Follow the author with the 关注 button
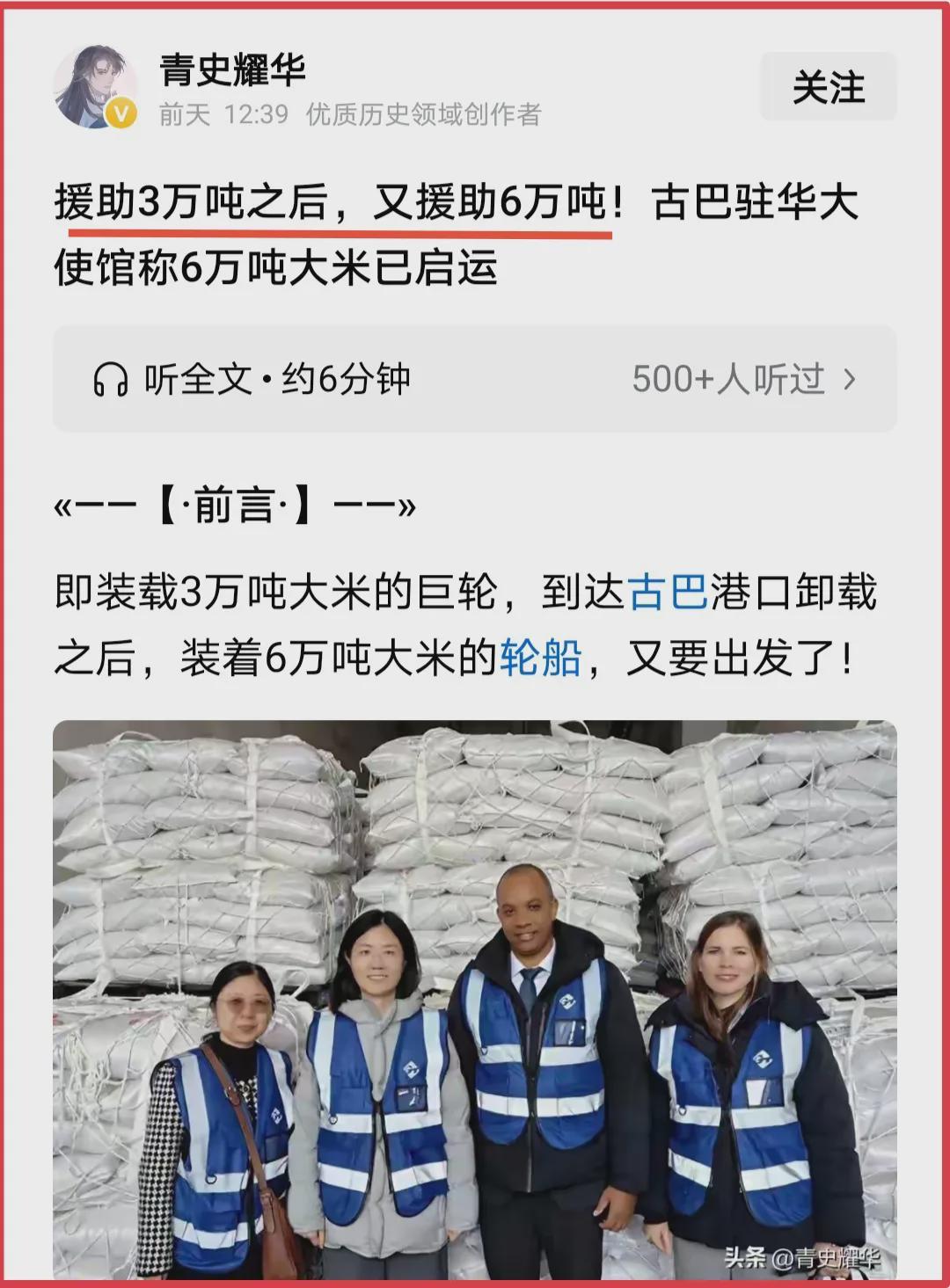The width and height of the screenshot is (950, 1288). [x=828, y=87]
